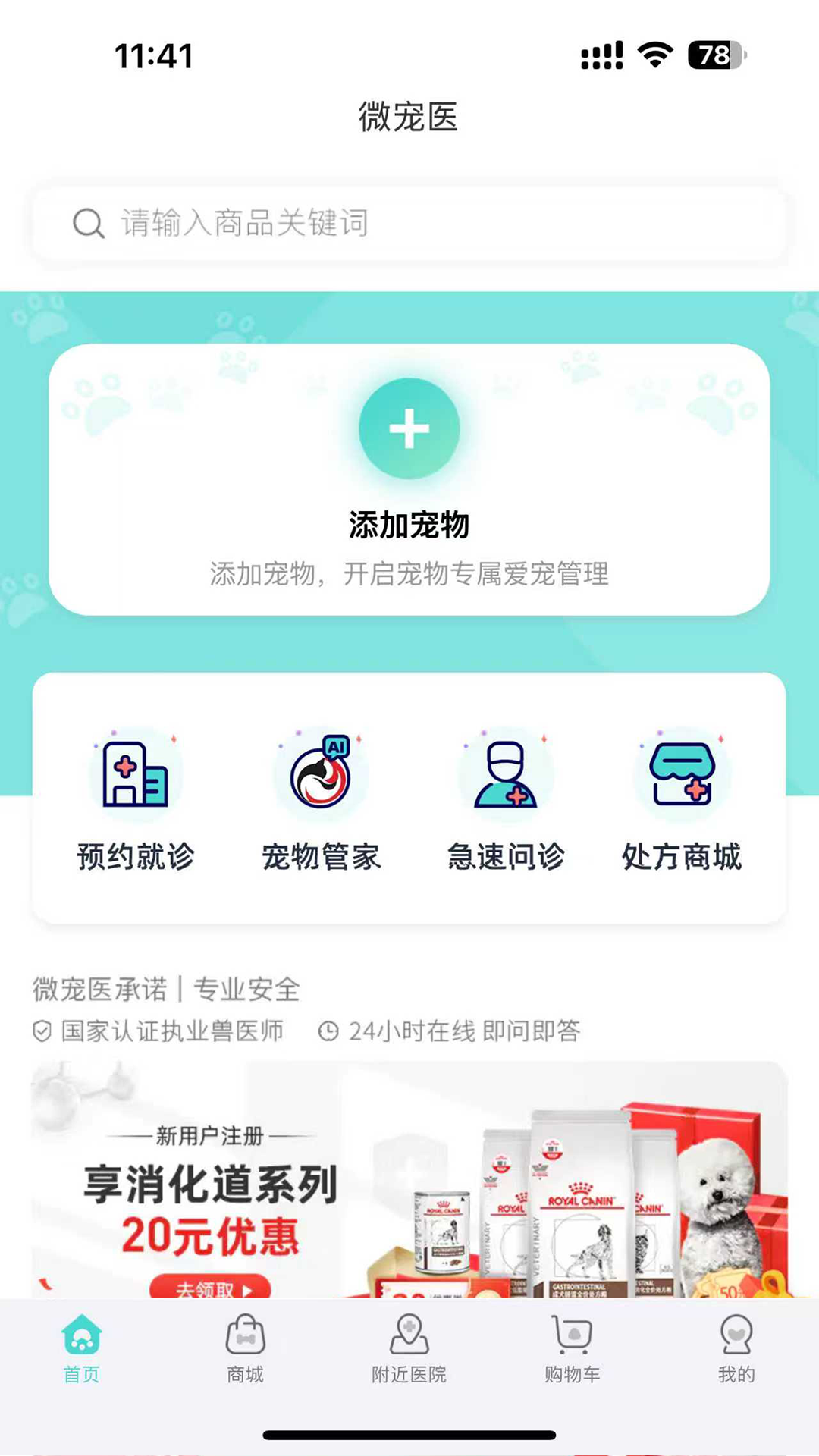Tap the 24小时在线 clock icon
This screenshot has width=819, height=1456.
coord(328,1031)
